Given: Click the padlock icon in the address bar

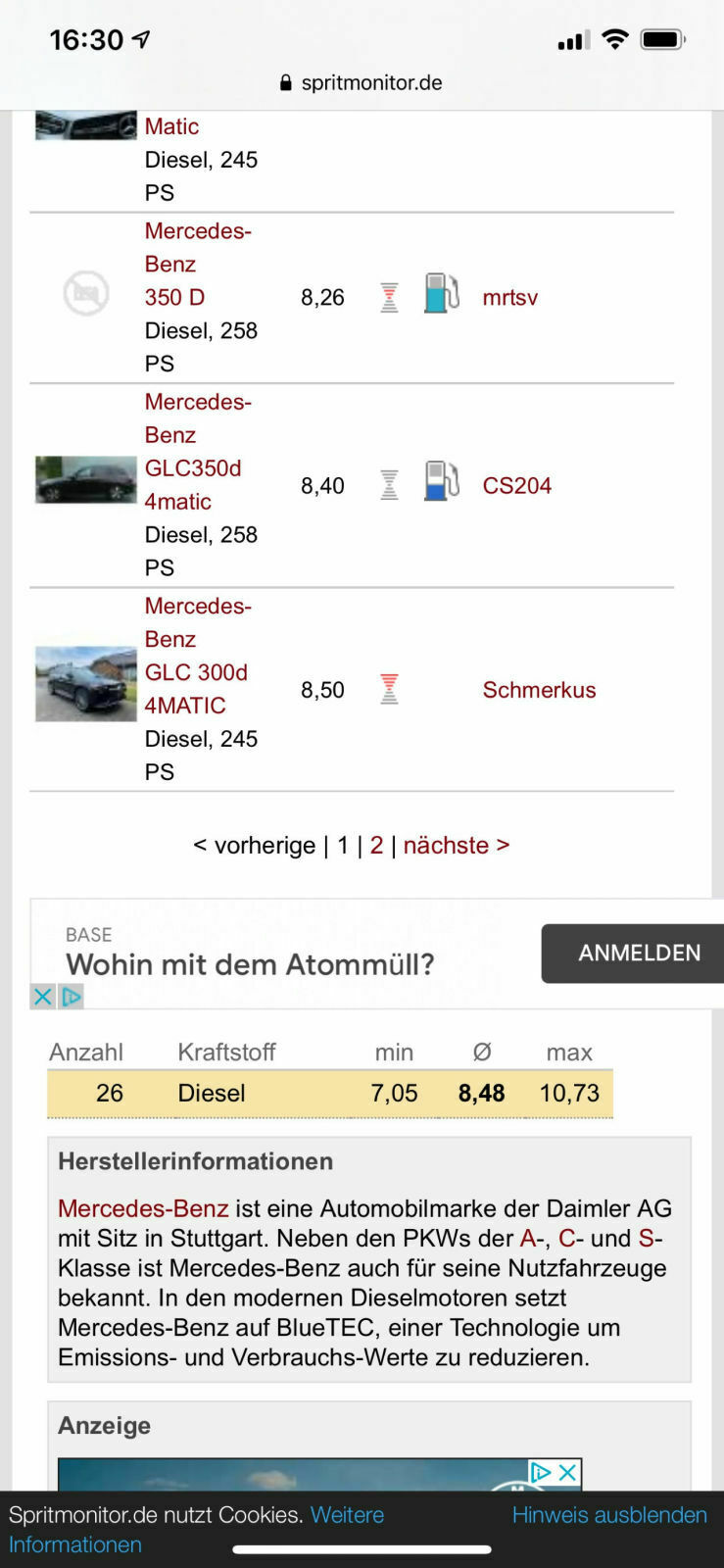Looking at the screenshot, I should [x=285, y=82].
